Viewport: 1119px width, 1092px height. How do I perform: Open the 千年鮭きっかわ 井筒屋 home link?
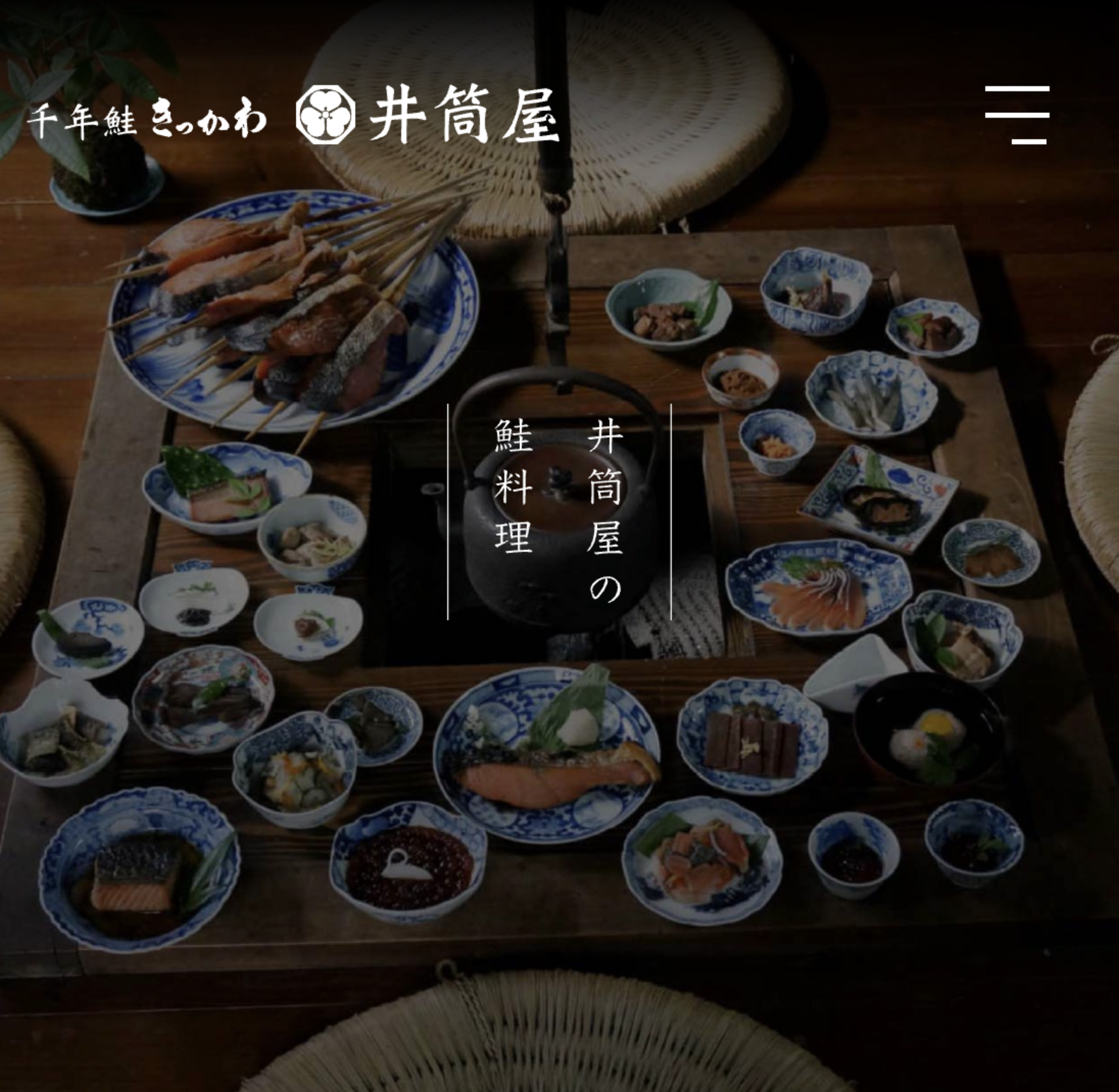pyautogui.click(x=293, y=117)
